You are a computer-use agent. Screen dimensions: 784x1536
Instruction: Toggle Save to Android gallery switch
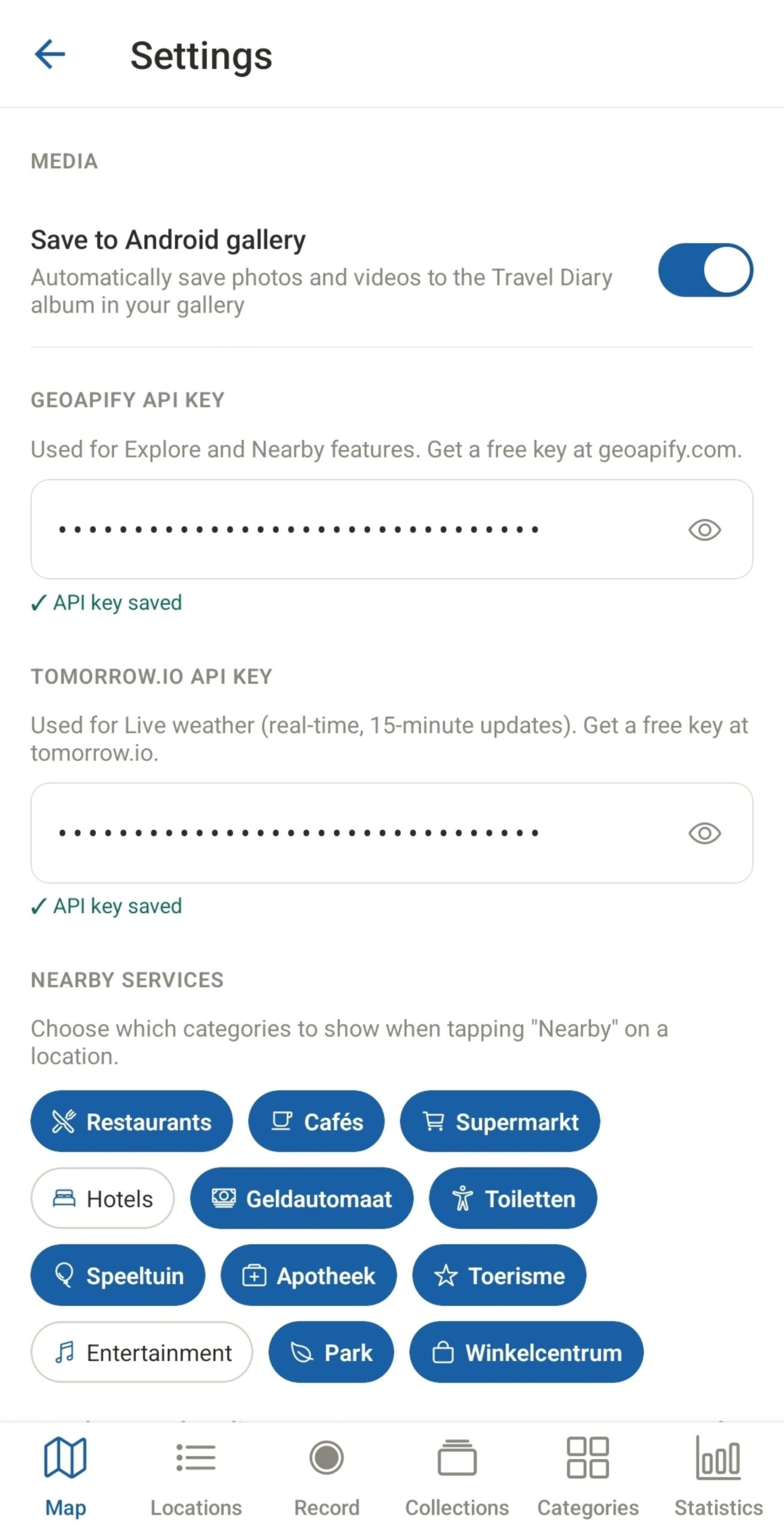705,270
